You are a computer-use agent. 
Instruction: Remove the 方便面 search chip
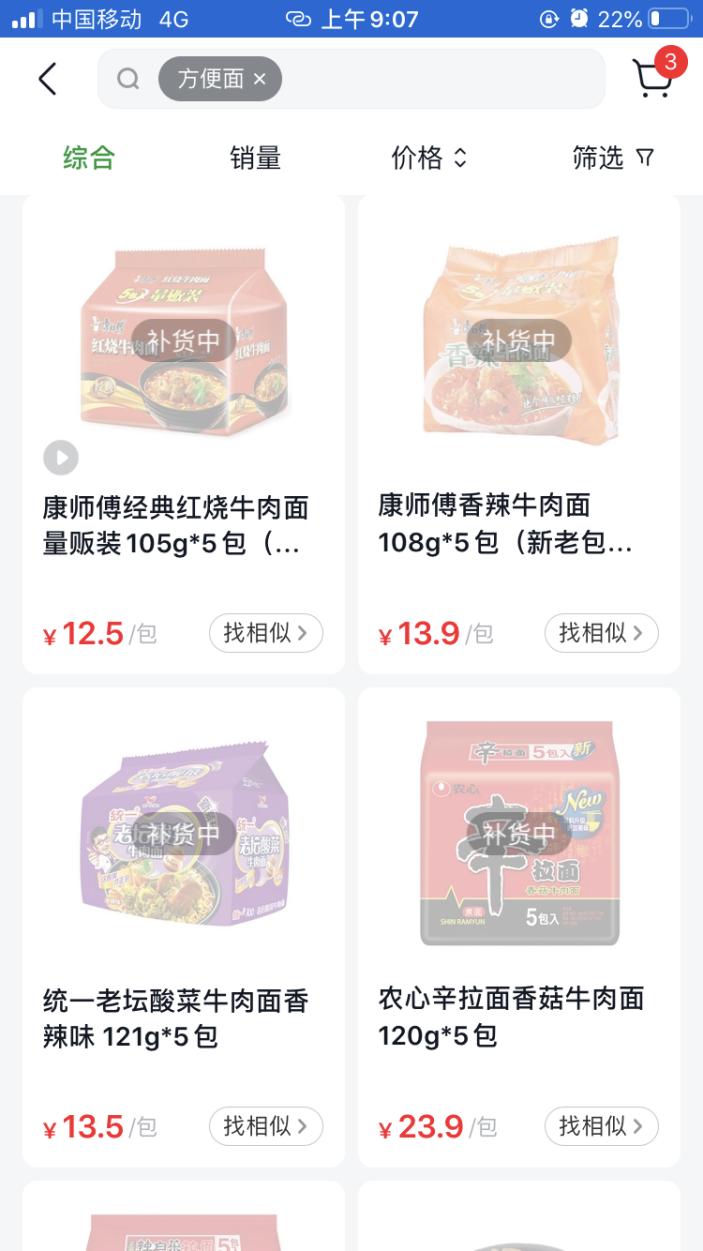point(260,80)
